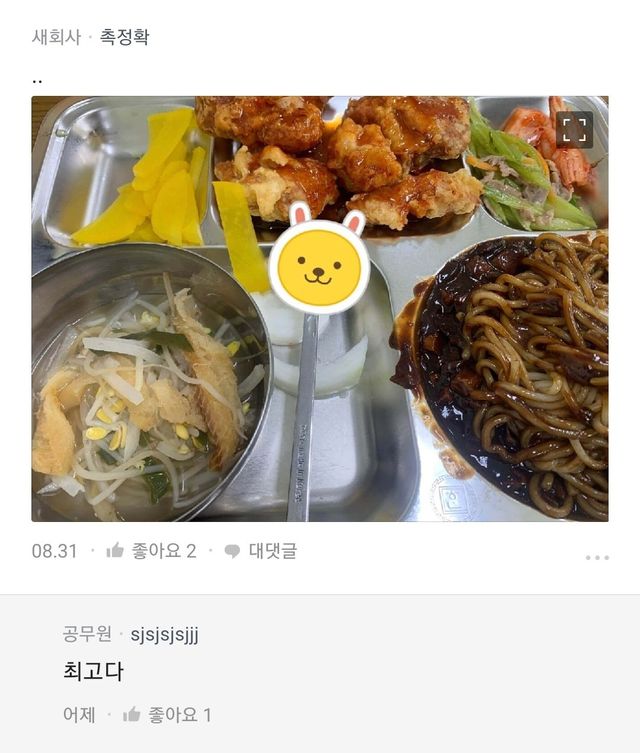Open 대댓글 to reply to the post
The width and height of the screenshot is (640, 753).
pyautogui.click(x=260, y=551)
